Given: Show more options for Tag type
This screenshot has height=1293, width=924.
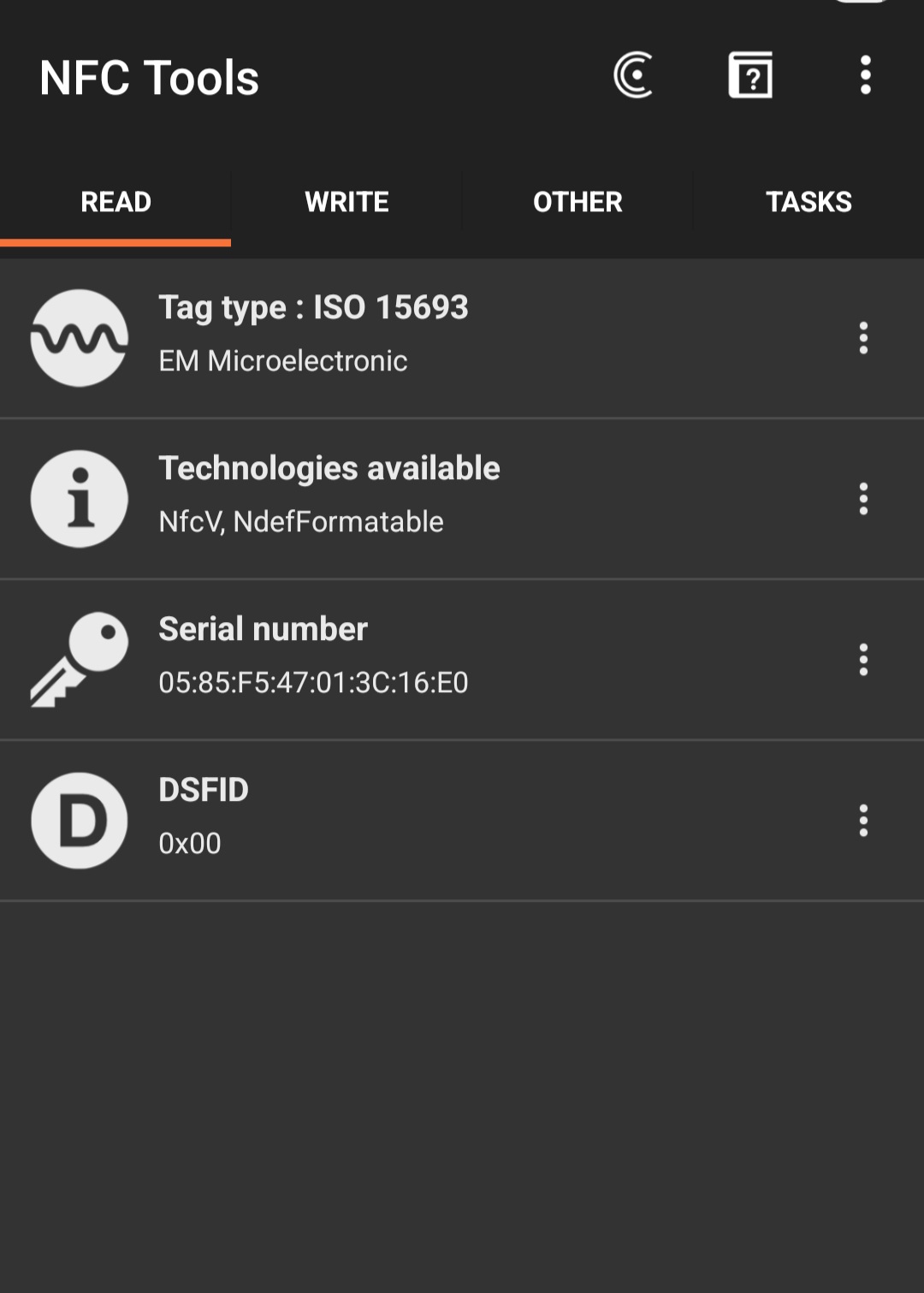Looking at the screenshot, I should pos(863,338).
